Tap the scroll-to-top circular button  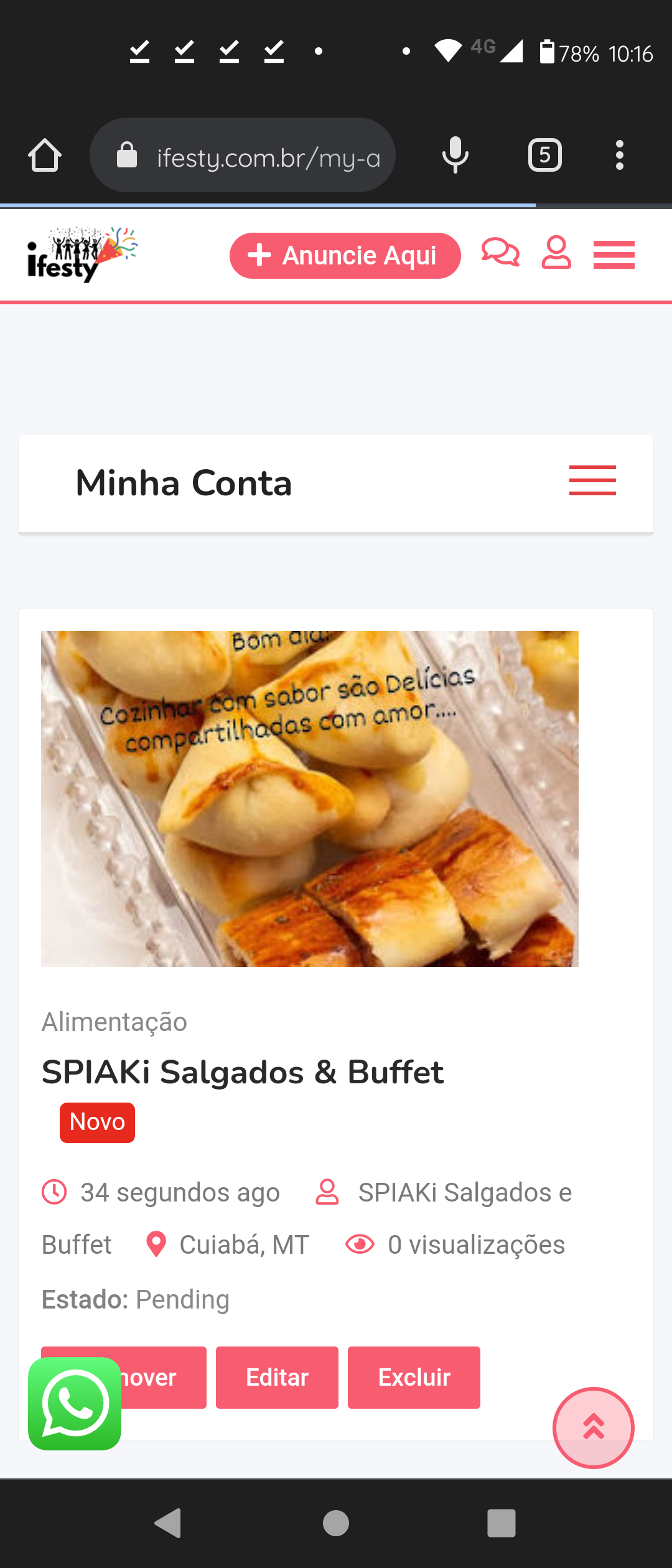(593, 1429)
